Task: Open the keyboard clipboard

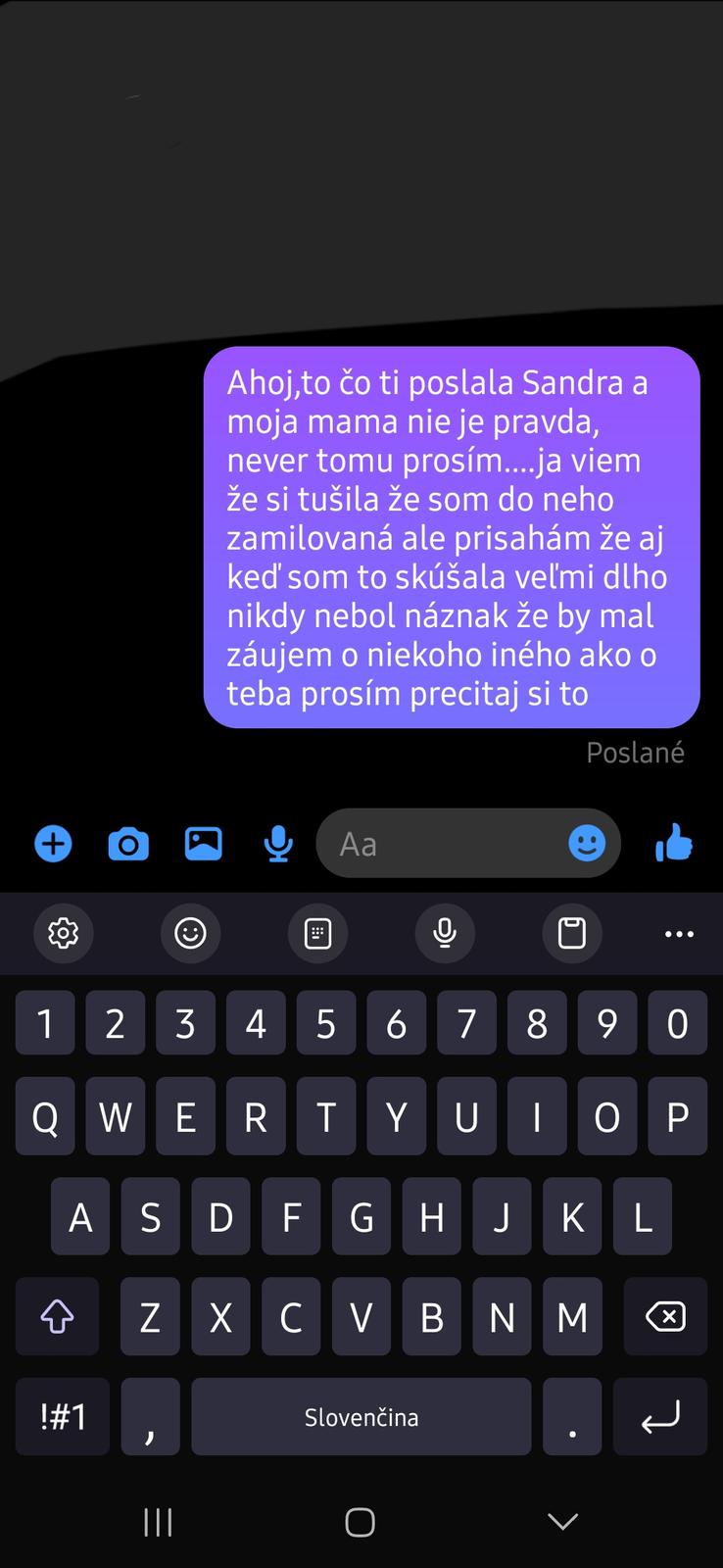Action: [571, 933]
